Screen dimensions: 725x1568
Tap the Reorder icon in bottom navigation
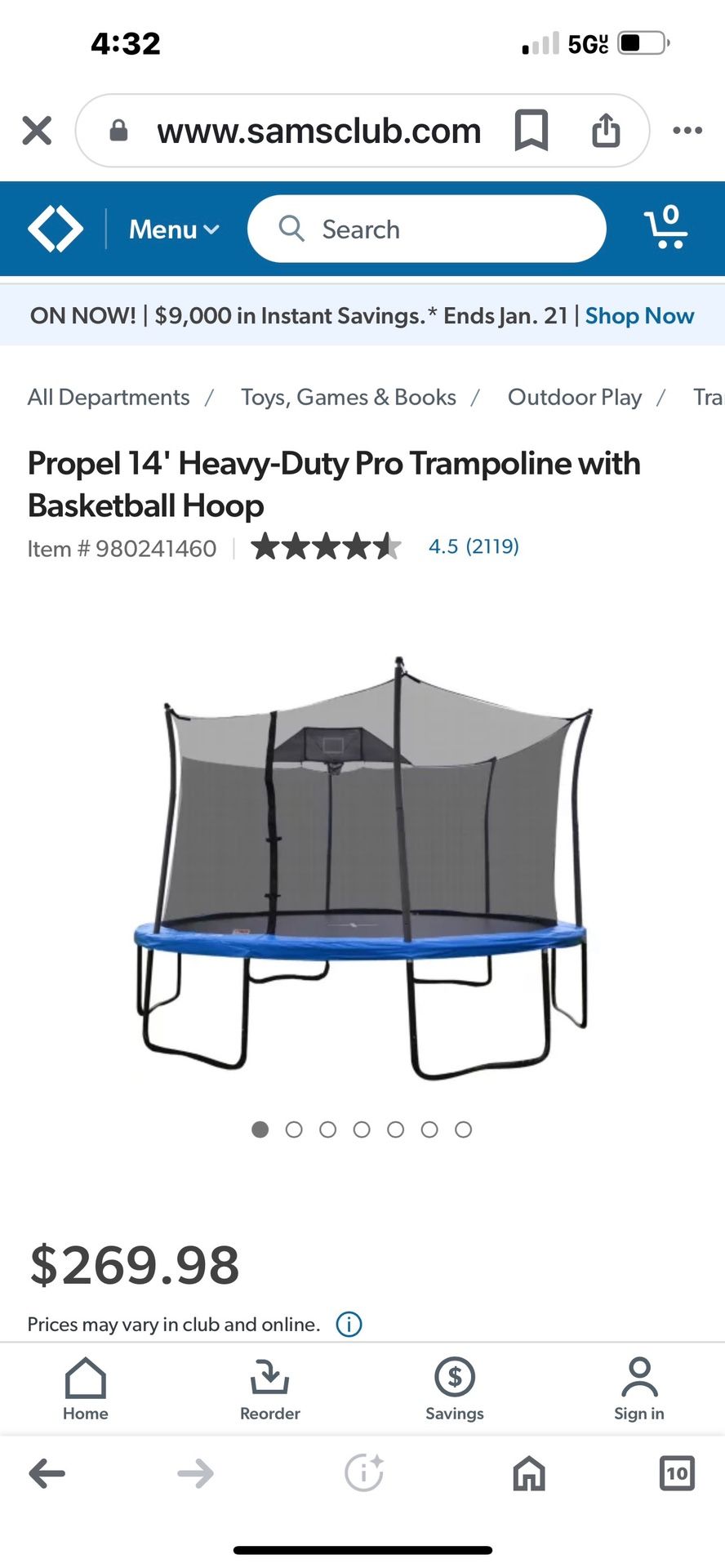click(x=269, y=1388)
